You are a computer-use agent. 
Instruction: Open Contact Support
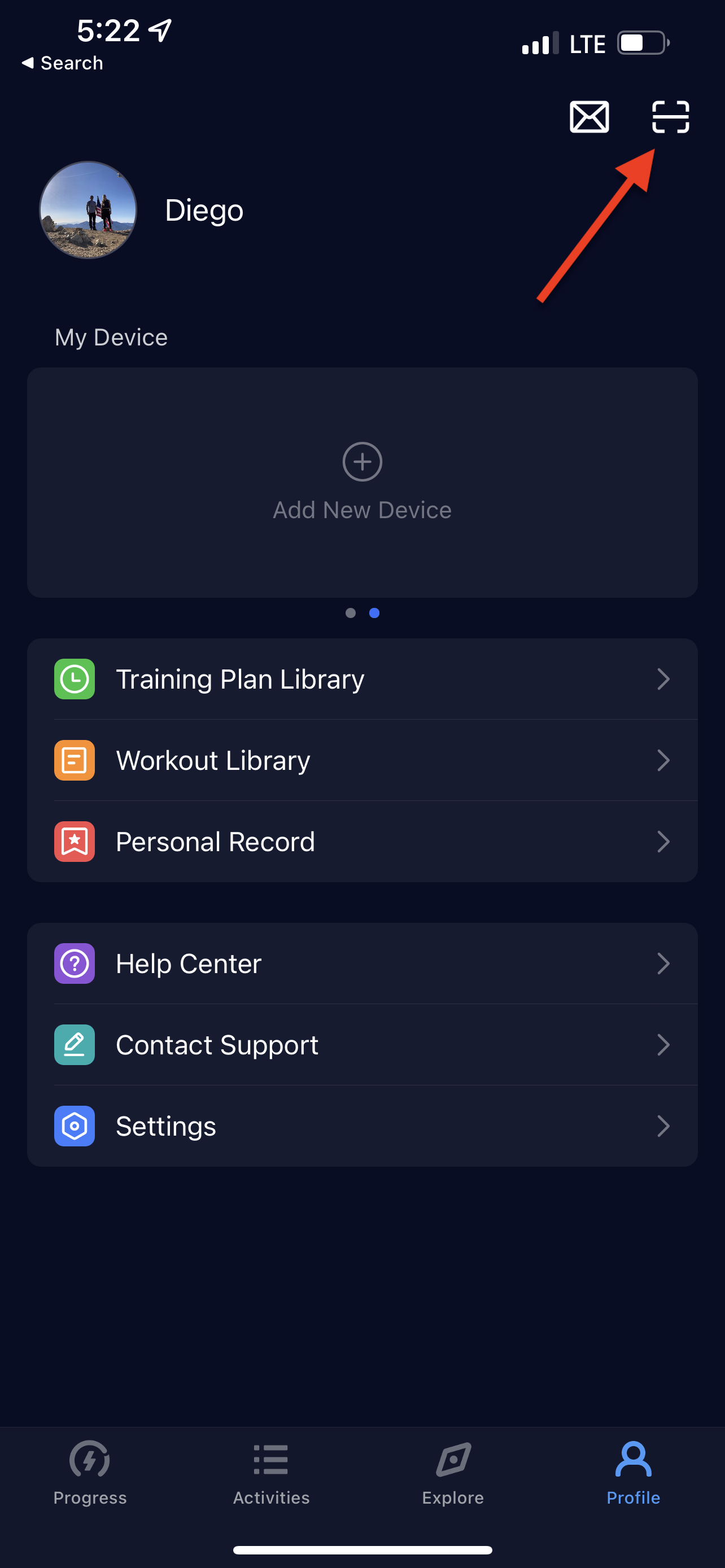click(x=362, y=1045)
